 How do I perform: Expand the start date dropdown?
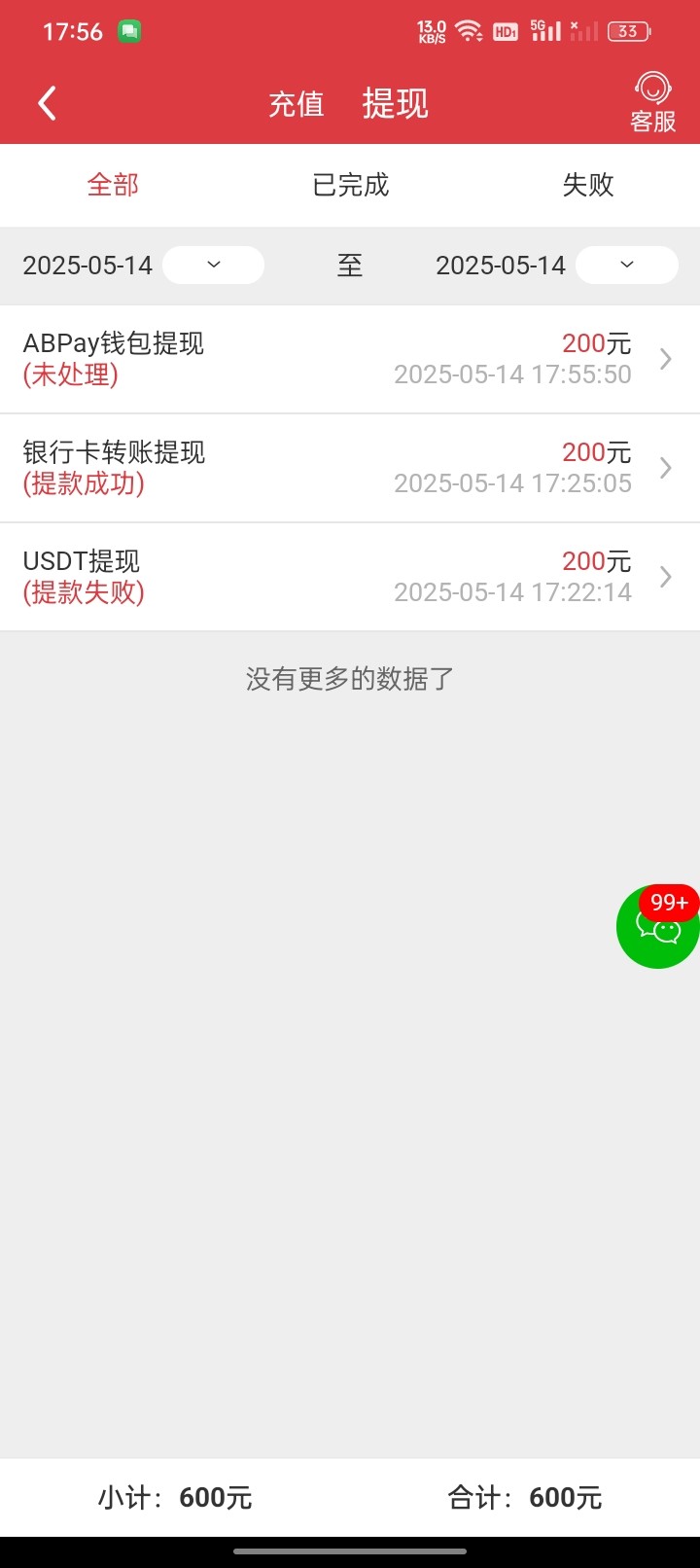[213, 266]
